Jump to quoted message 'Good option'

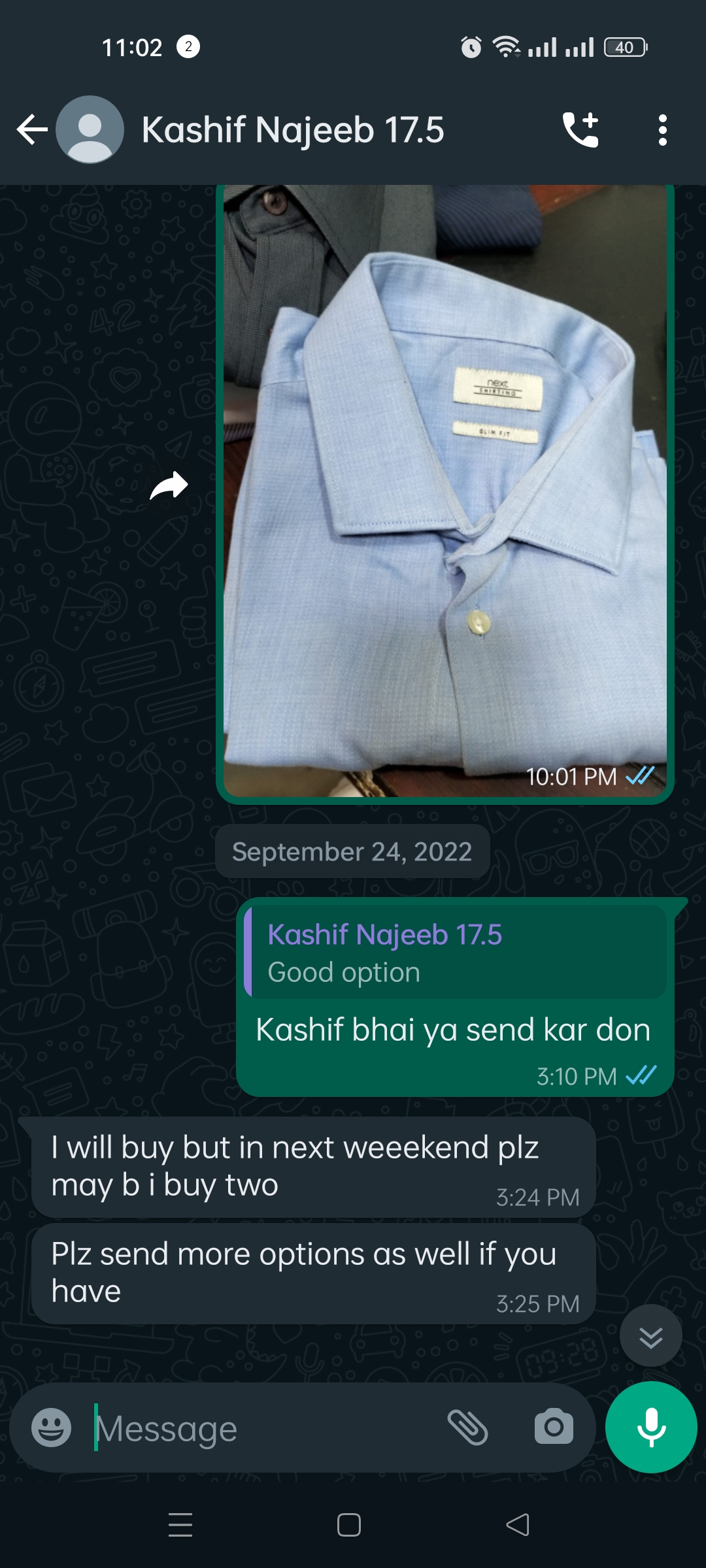456,951
